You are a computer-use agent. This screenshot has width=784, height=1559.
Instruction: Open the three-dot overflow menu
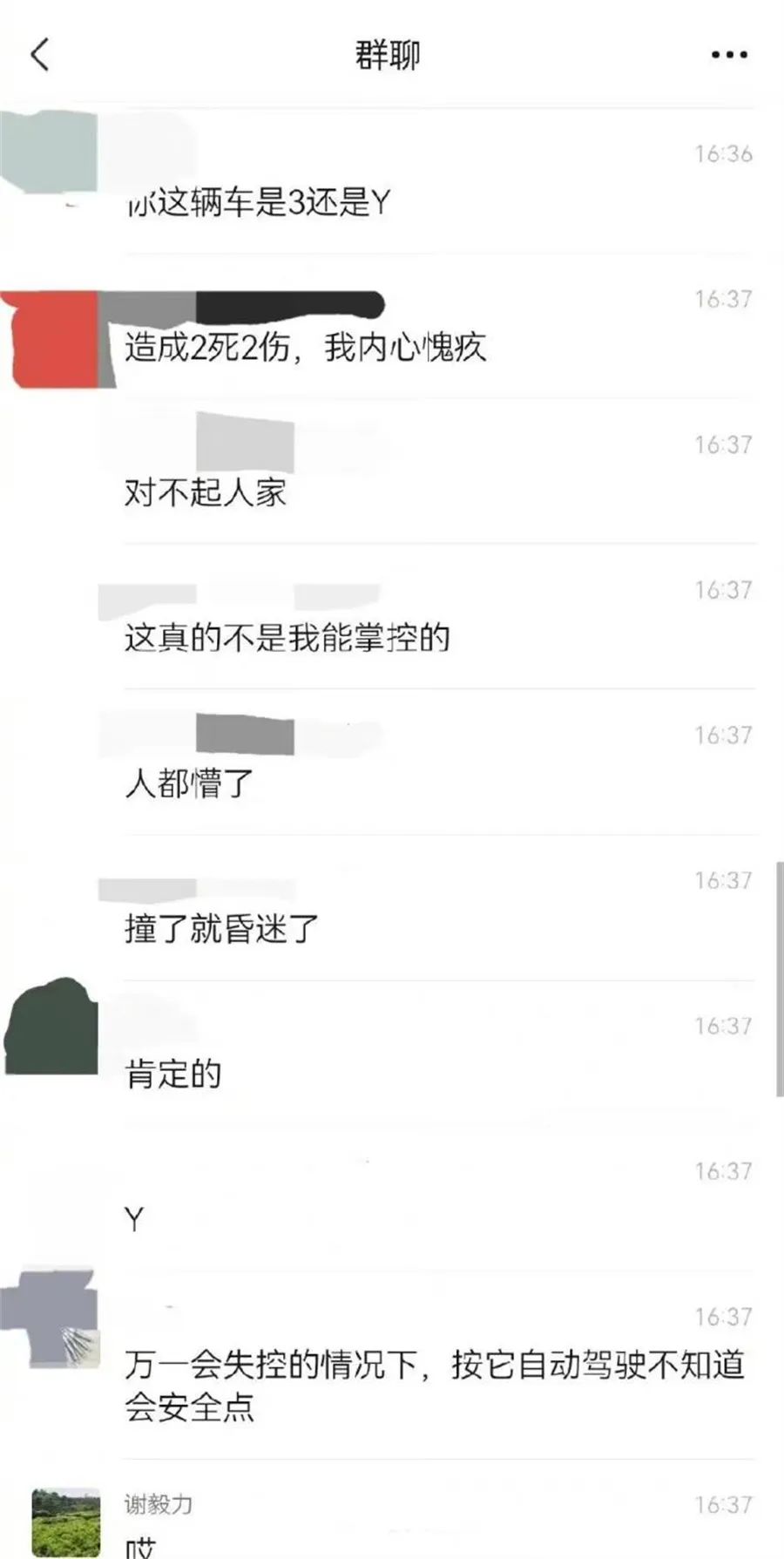coord(728,55)
